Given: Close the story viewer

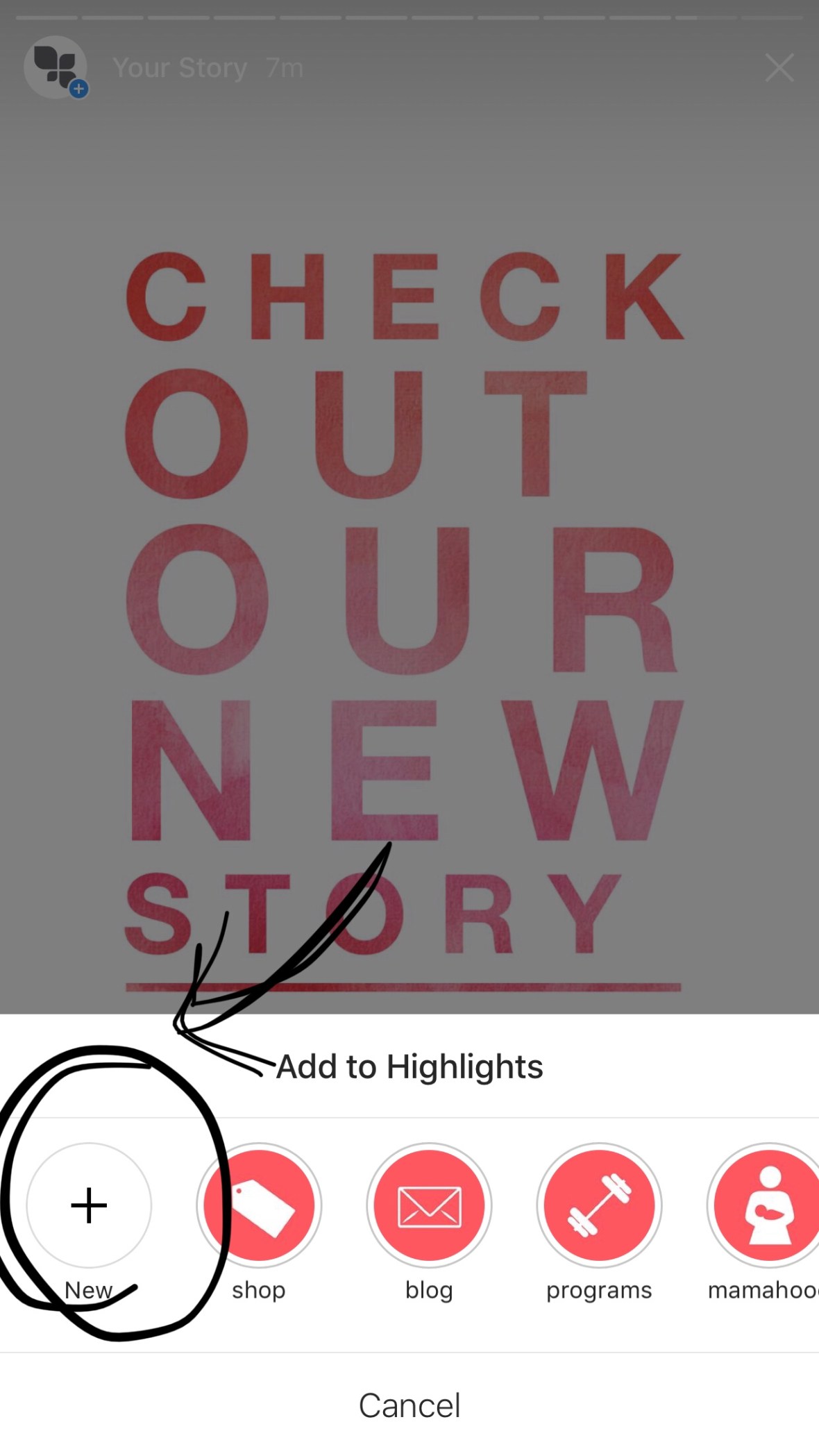Looking at the screenshot, I should tap(779, 68).
